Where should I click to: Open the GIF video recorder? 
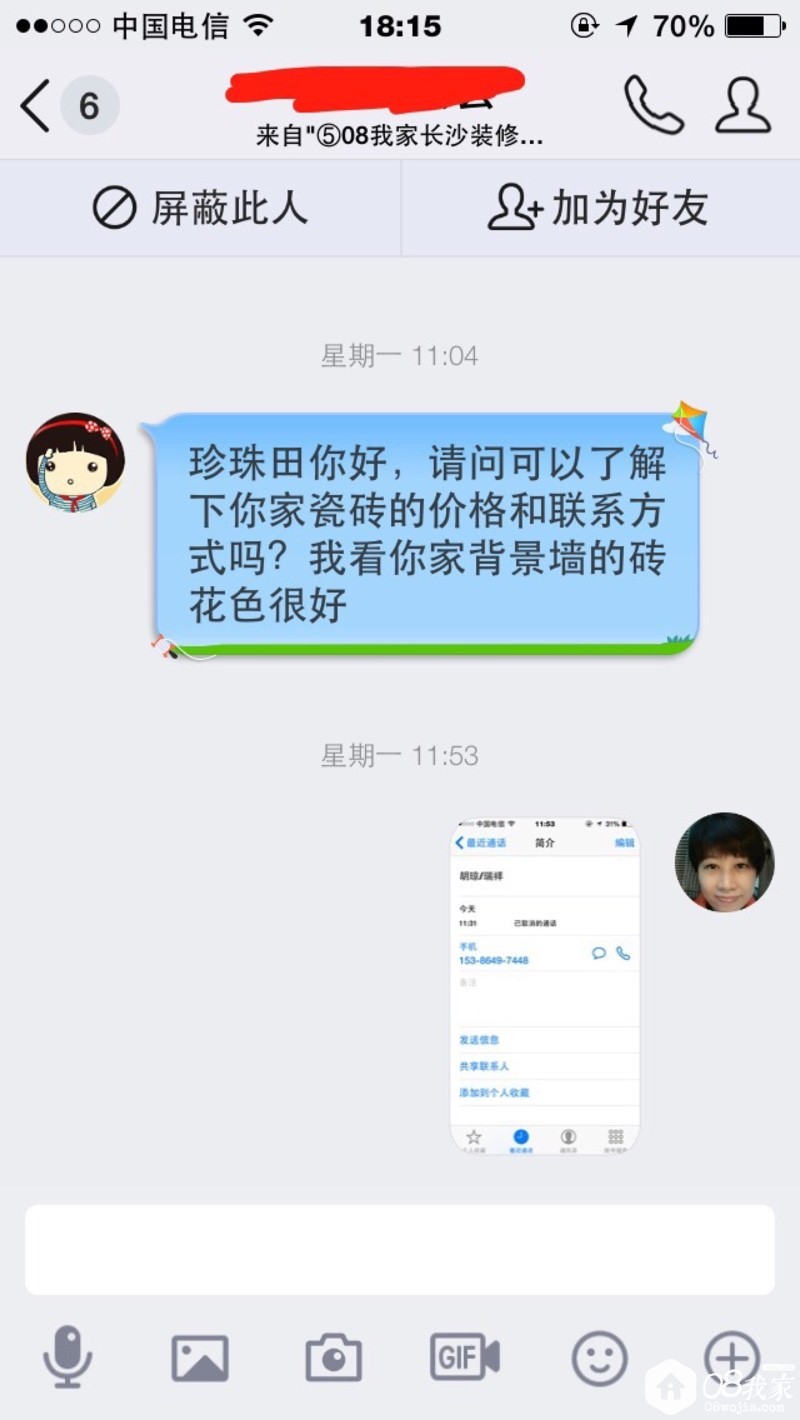point(465,1358)
